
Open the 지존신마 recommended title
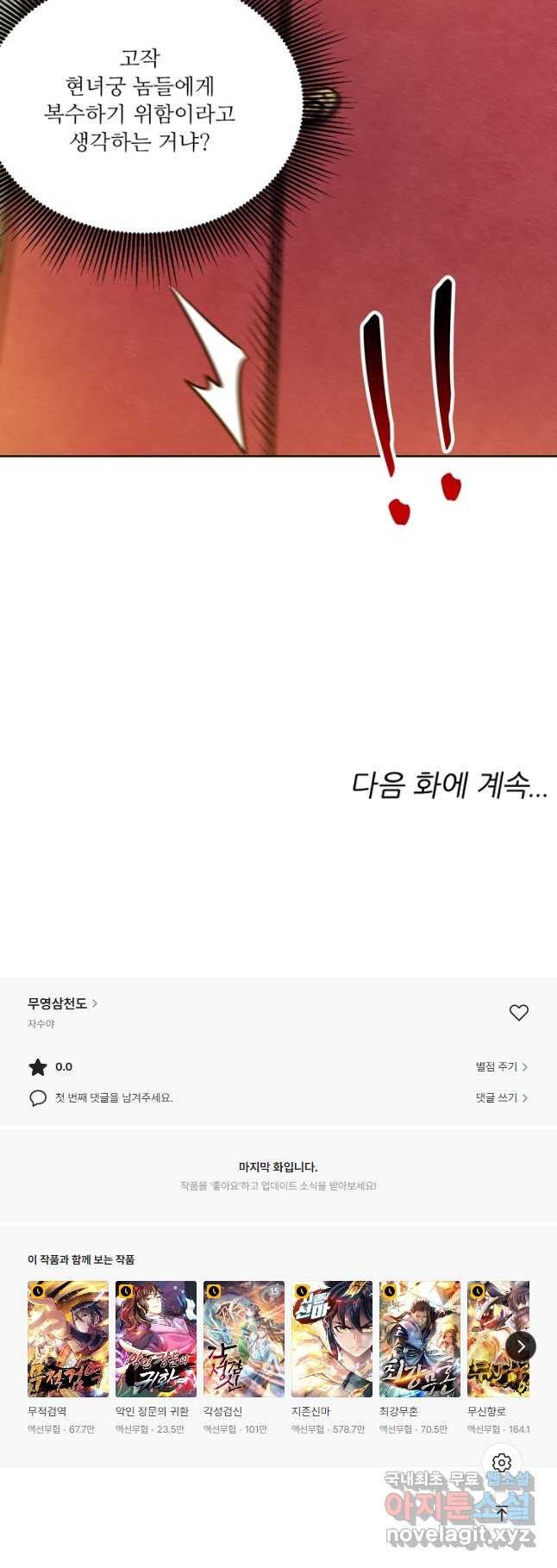coord(332,1339)
